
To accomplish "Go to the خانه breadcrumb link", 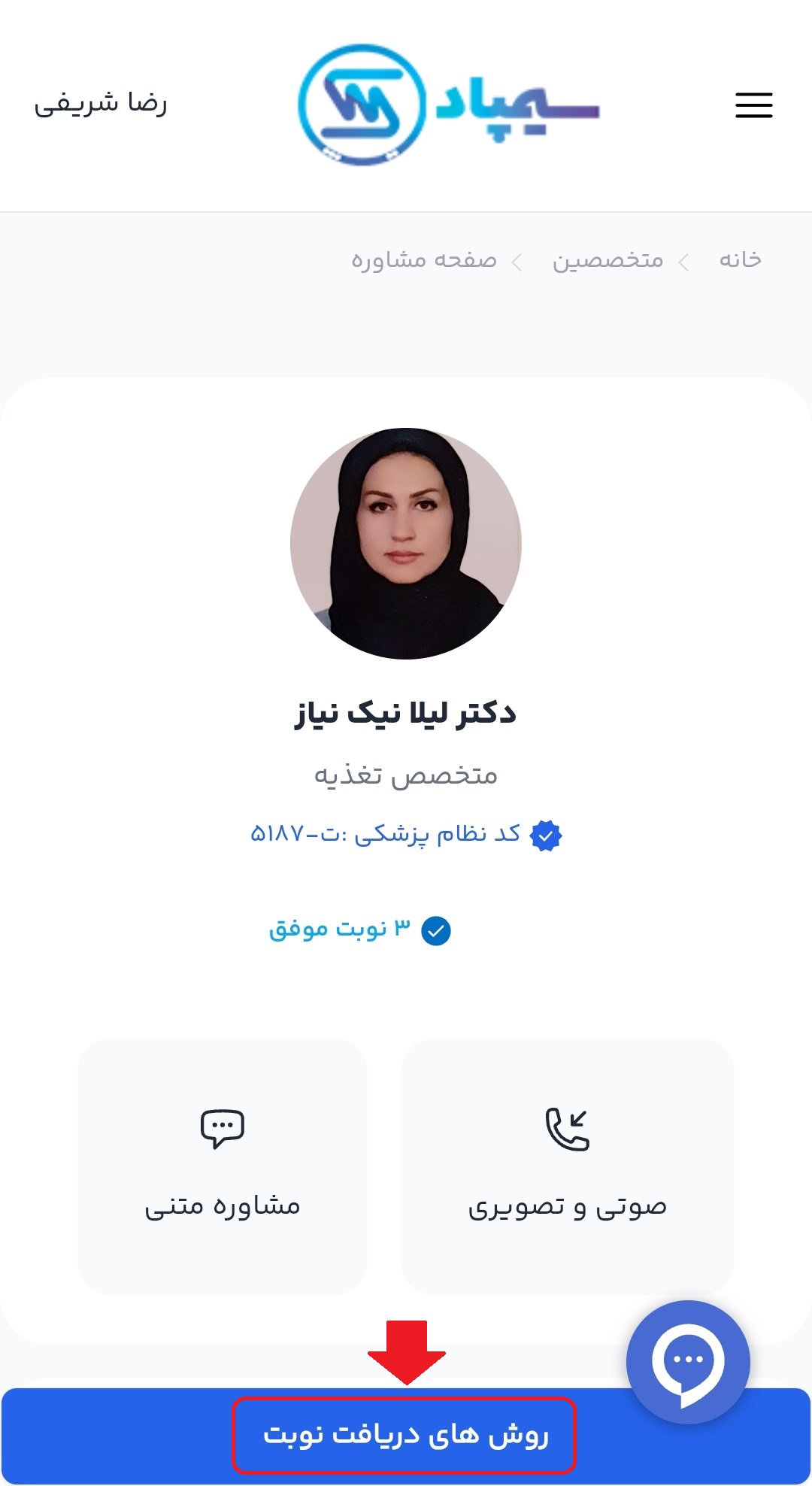I will coord(740,260).
